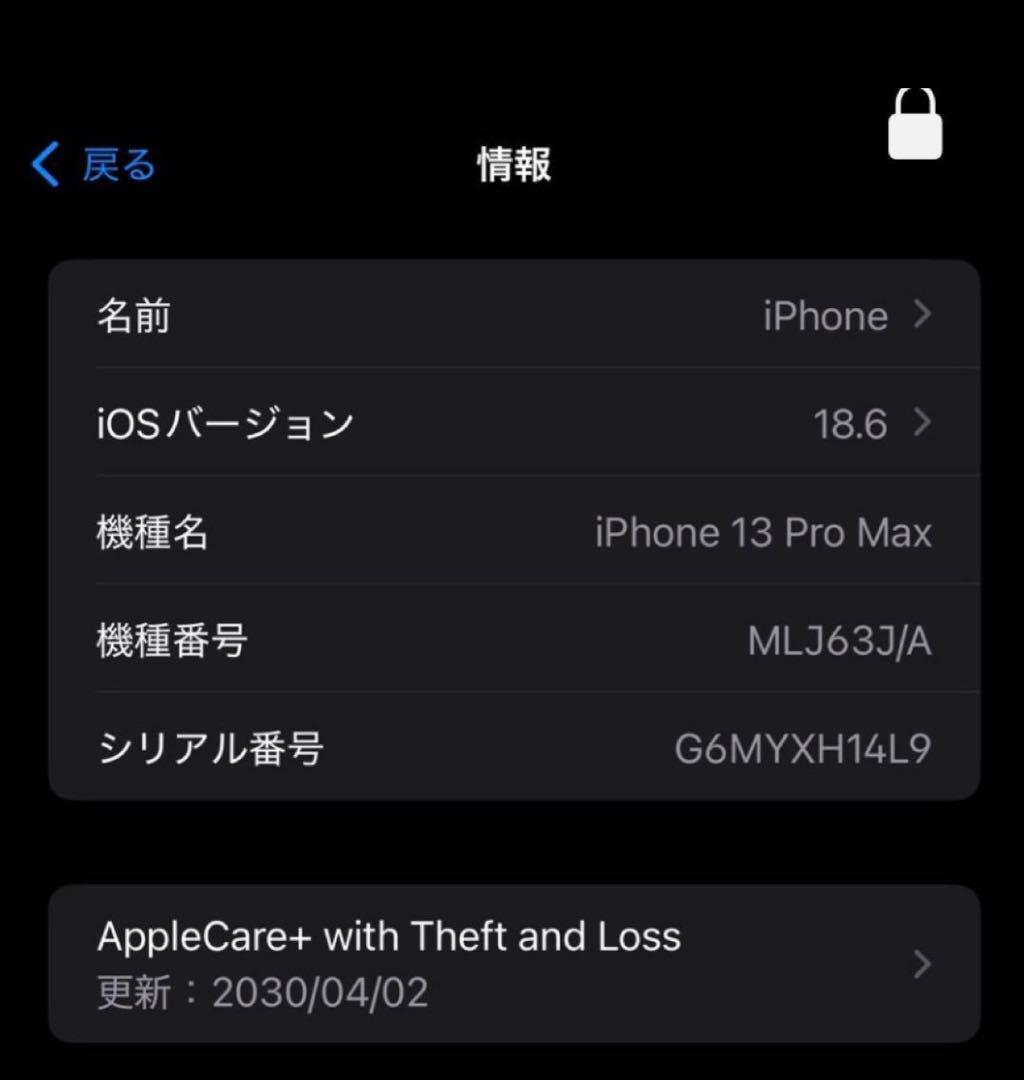This screenshot has height=1080, width=1024.
Task: Click the padlock status indicator
Action: coord(916,124)
